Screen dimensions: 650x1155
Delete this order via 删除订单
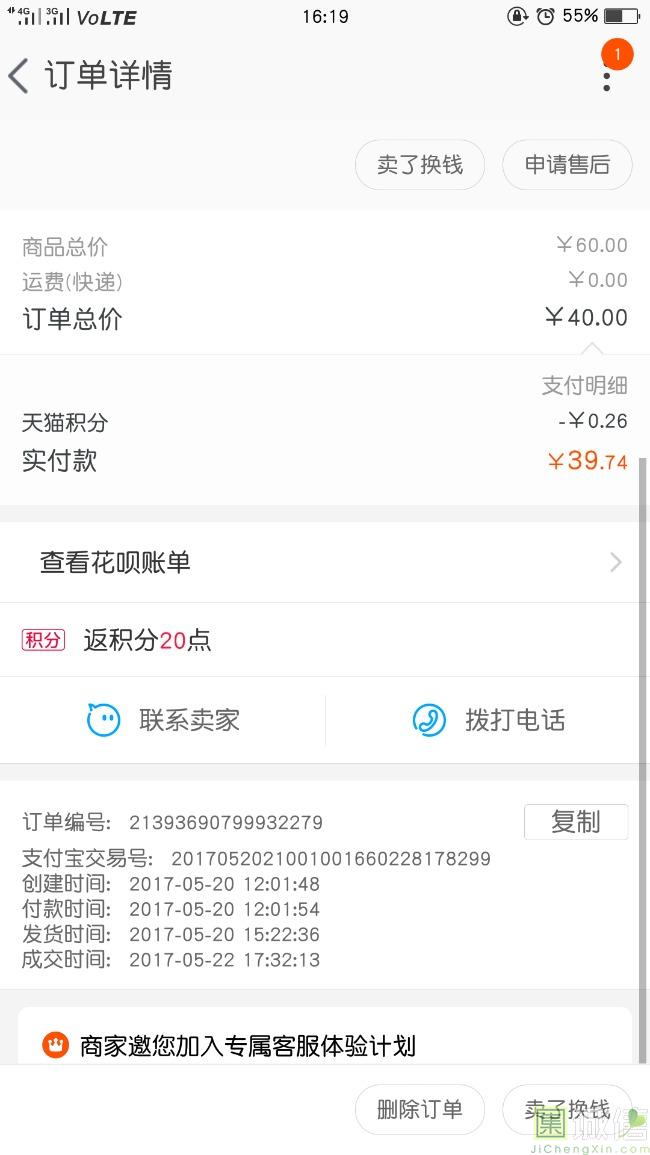419,1109
